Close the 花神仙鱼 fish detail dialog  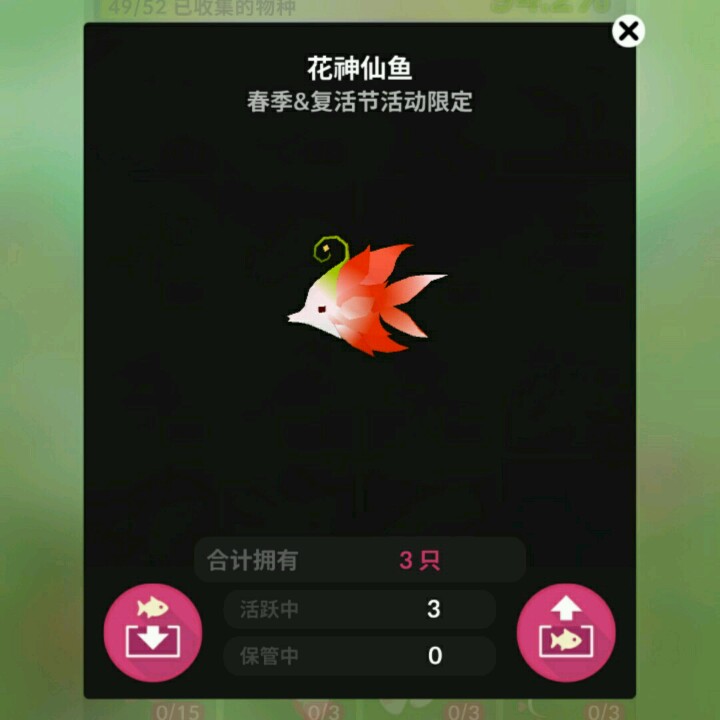(628, 32)
